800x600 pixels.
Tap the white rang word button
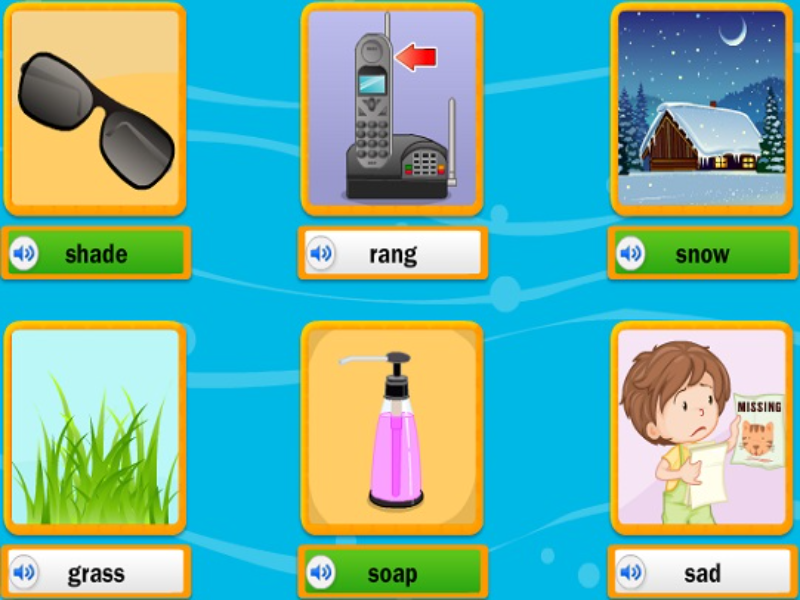(x=405, y=254)
